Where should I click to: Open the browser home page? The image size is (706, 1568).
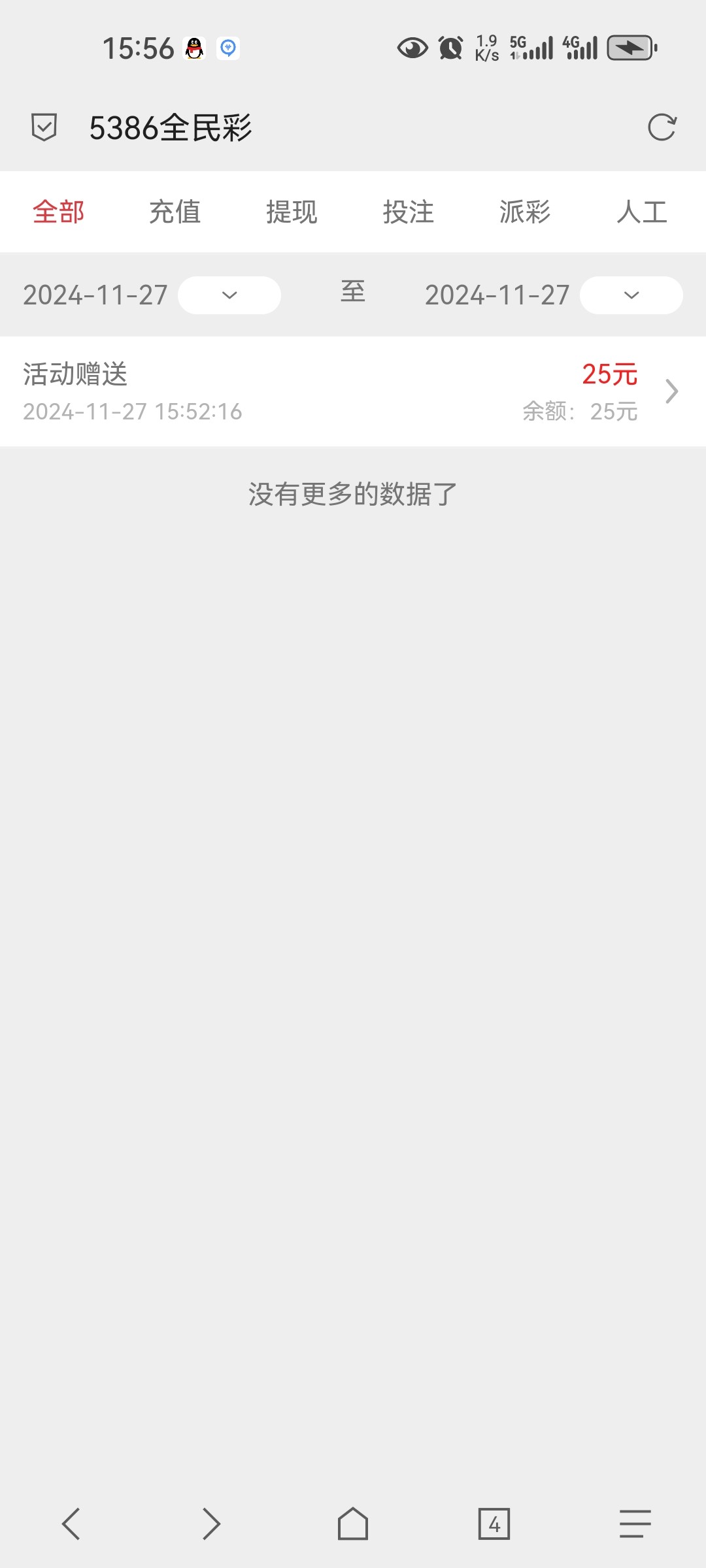point(353,1524)
